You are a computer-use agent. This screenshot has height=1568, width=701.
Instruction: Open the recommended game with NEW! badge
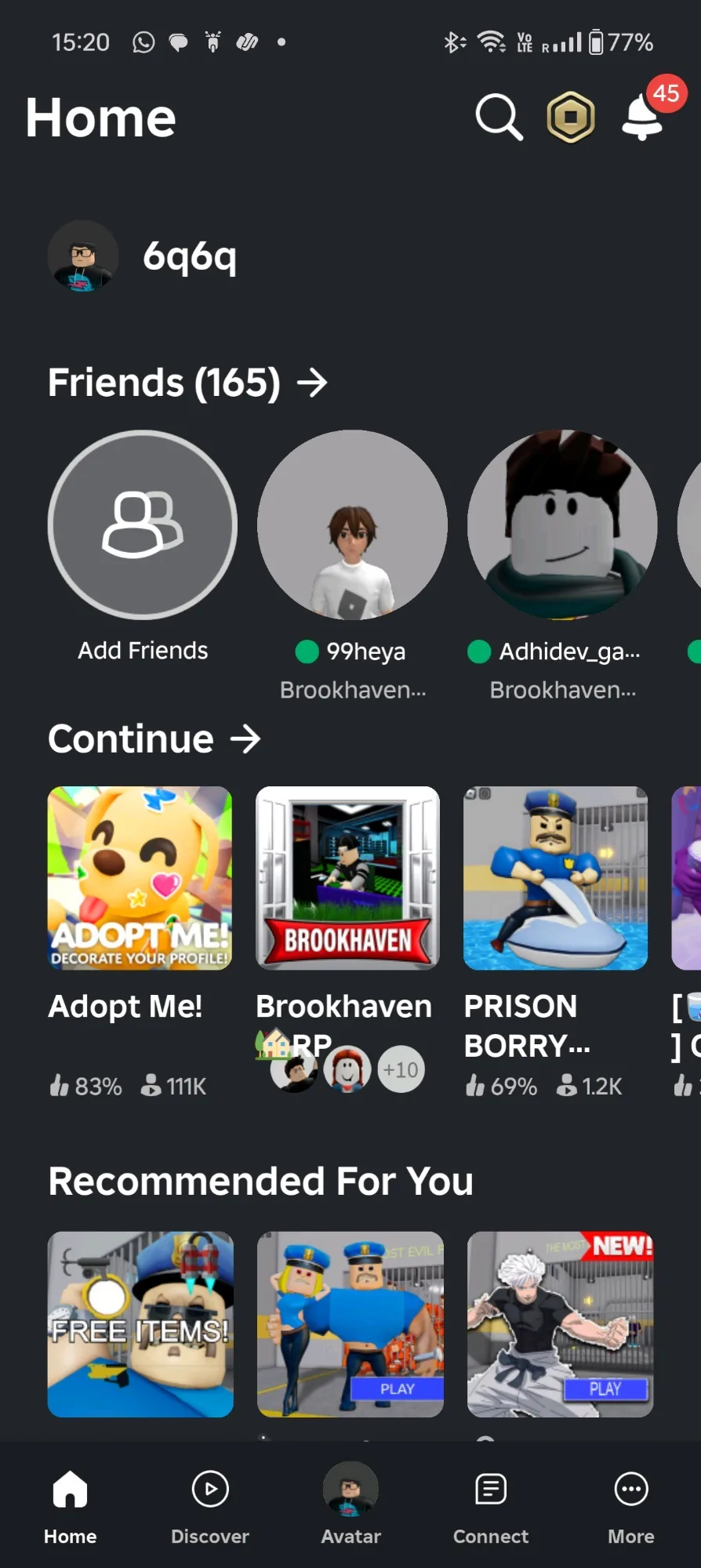[x=560, y=1324]
